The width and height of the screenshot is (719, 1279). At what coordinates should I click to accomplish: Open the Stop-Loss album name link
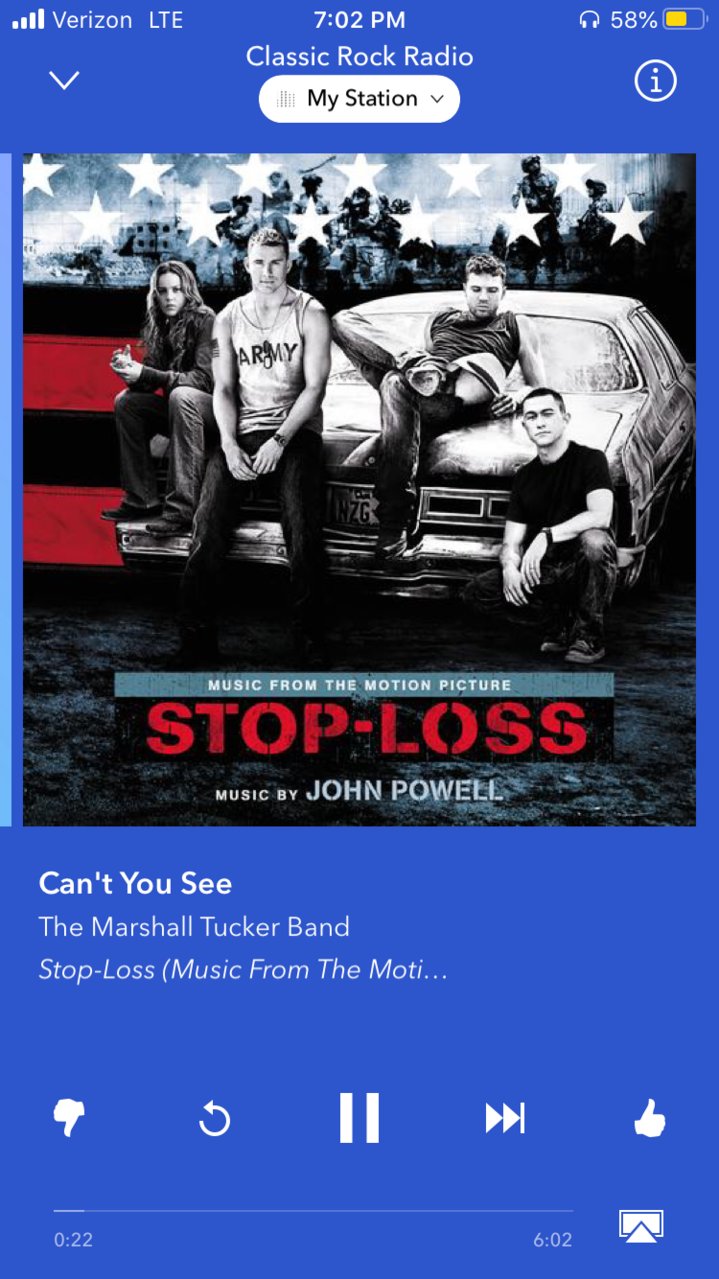pos(242,970)
